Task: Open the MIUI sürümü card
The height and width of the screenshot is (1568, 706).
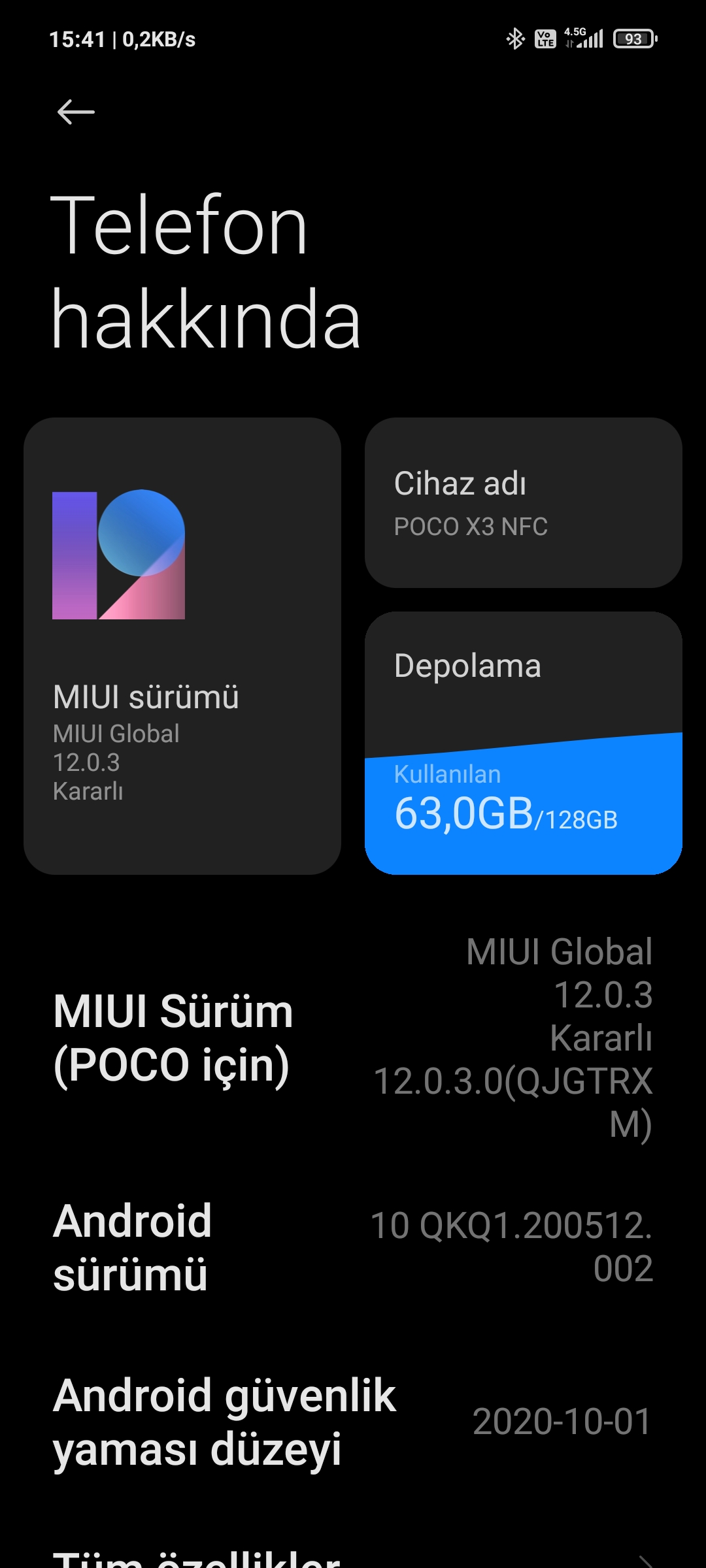Action: [x=182, y=646]
